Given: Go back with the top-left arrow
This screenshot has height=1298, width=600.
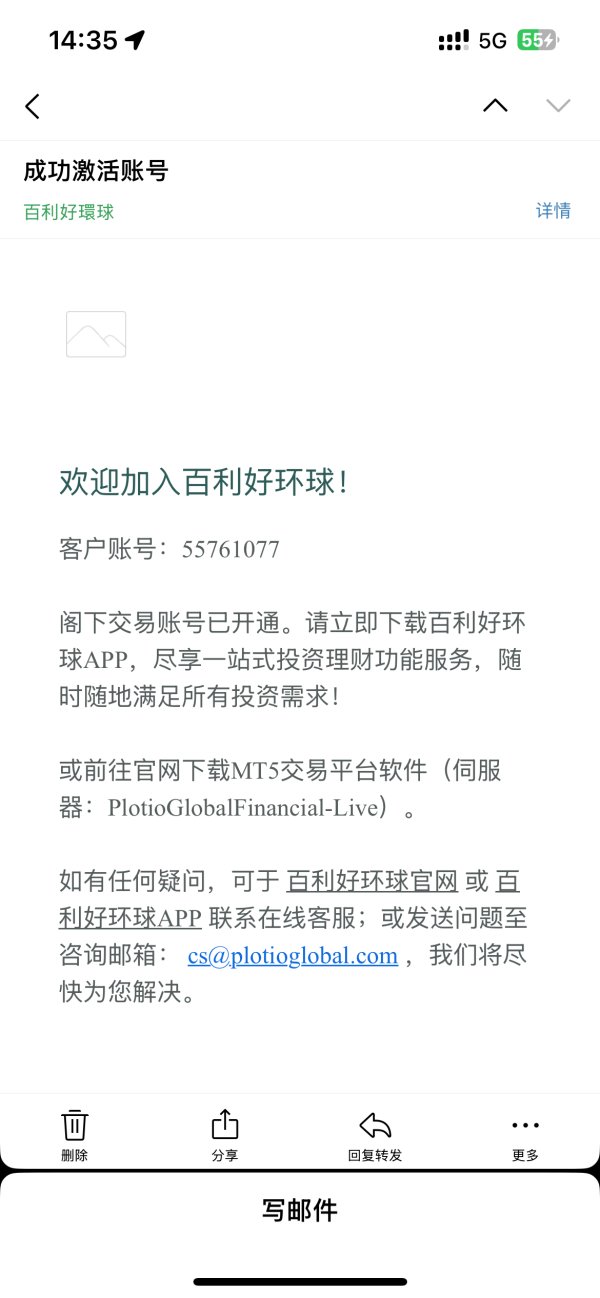Looking at the screenshot, I should [x=33, y=106].
